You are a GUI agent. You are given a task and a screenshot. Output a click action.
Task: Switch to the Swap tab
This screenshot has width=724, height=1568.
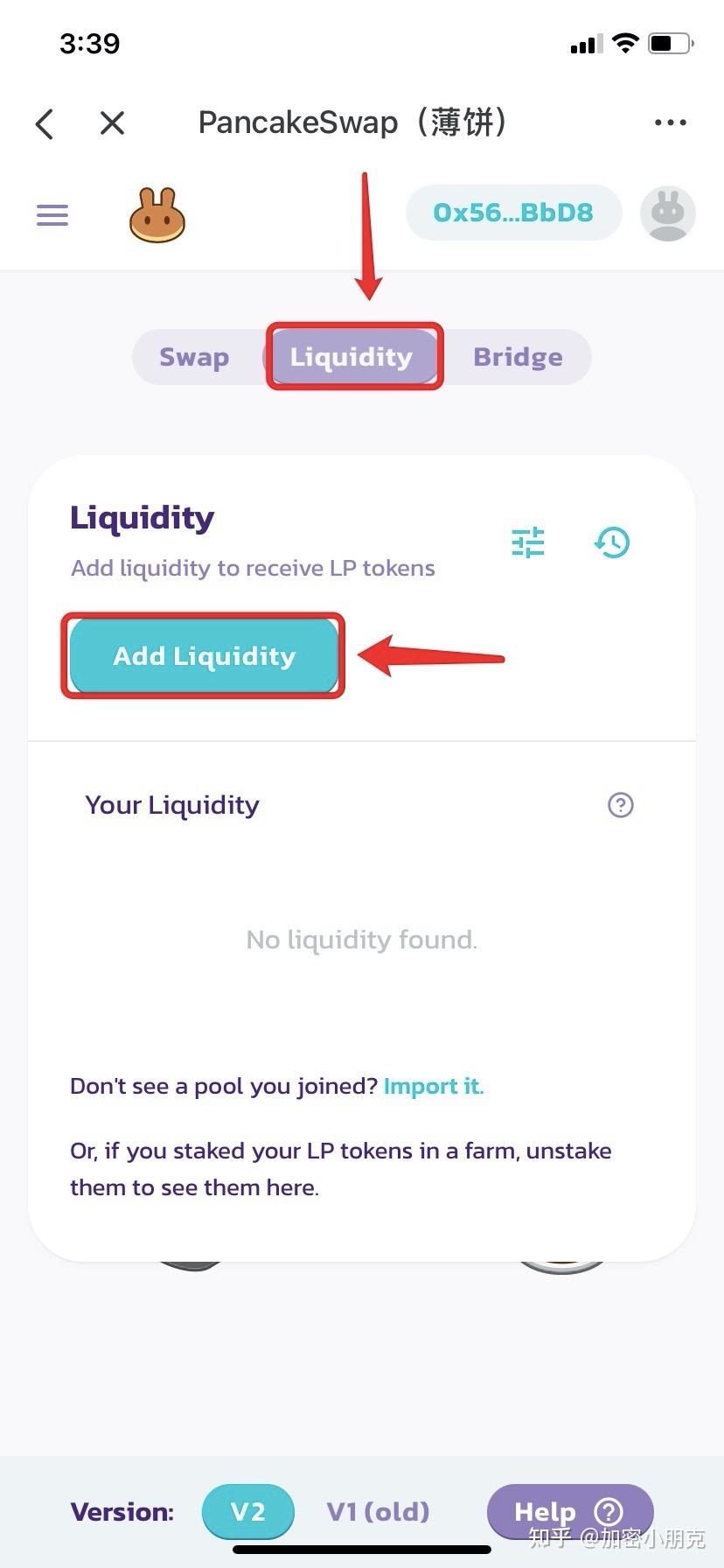coord(194,357)
